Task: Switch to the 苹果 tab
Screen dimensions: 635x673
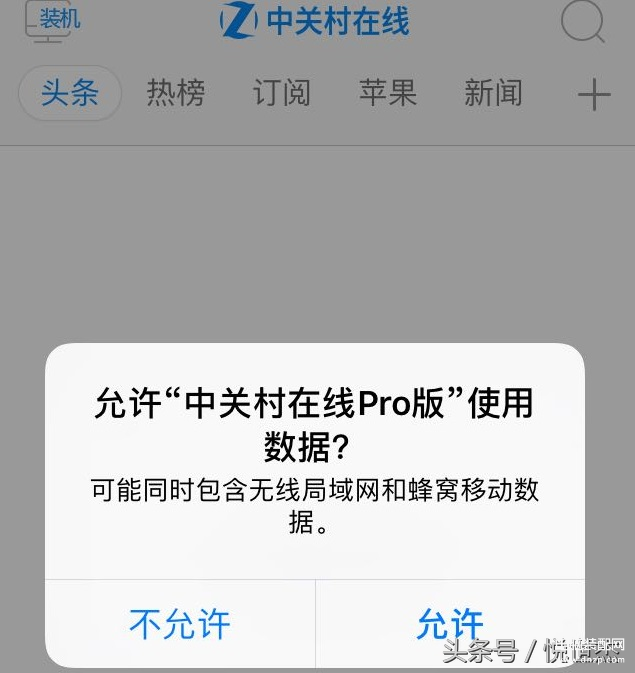Action: coord(388,94)
